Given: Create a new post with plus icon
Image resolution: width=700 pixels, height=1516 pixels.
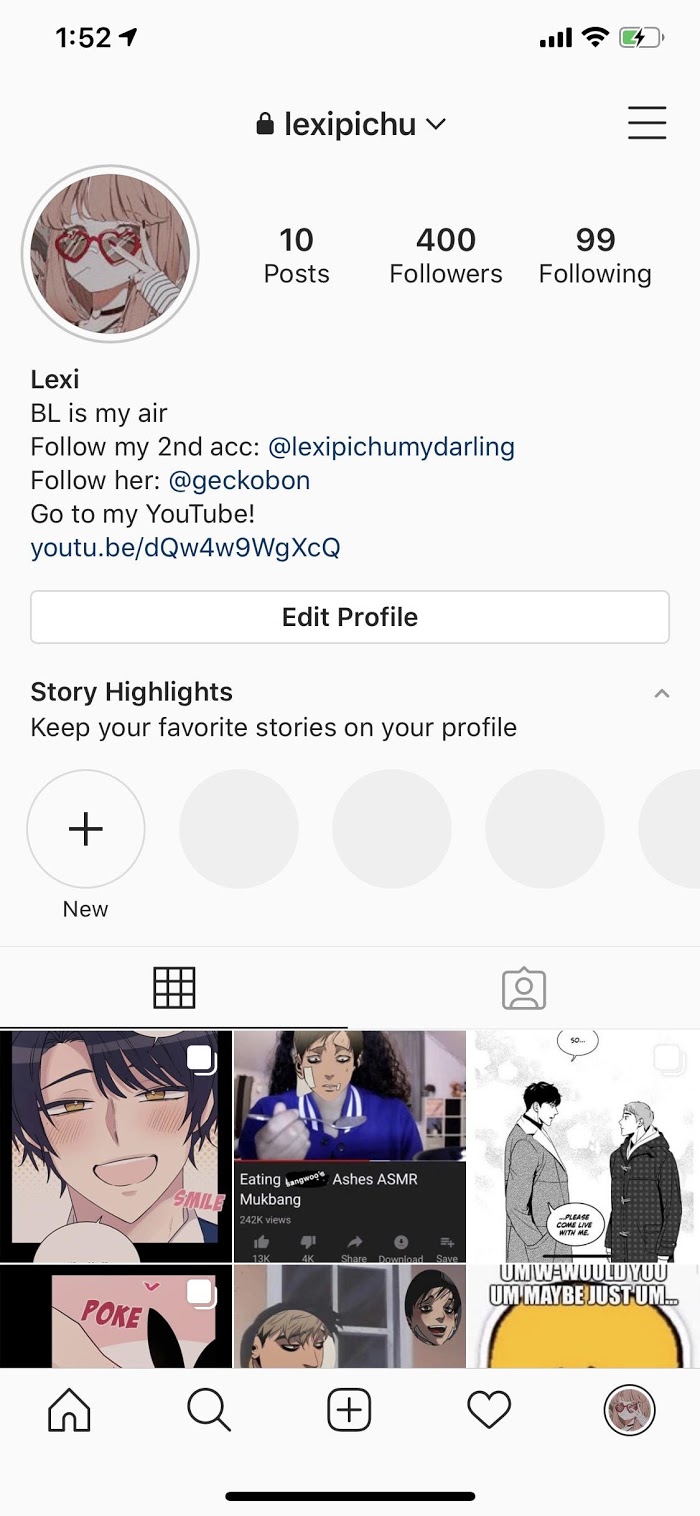Looking at the screenshot, I should click(x=349, y=1411).
